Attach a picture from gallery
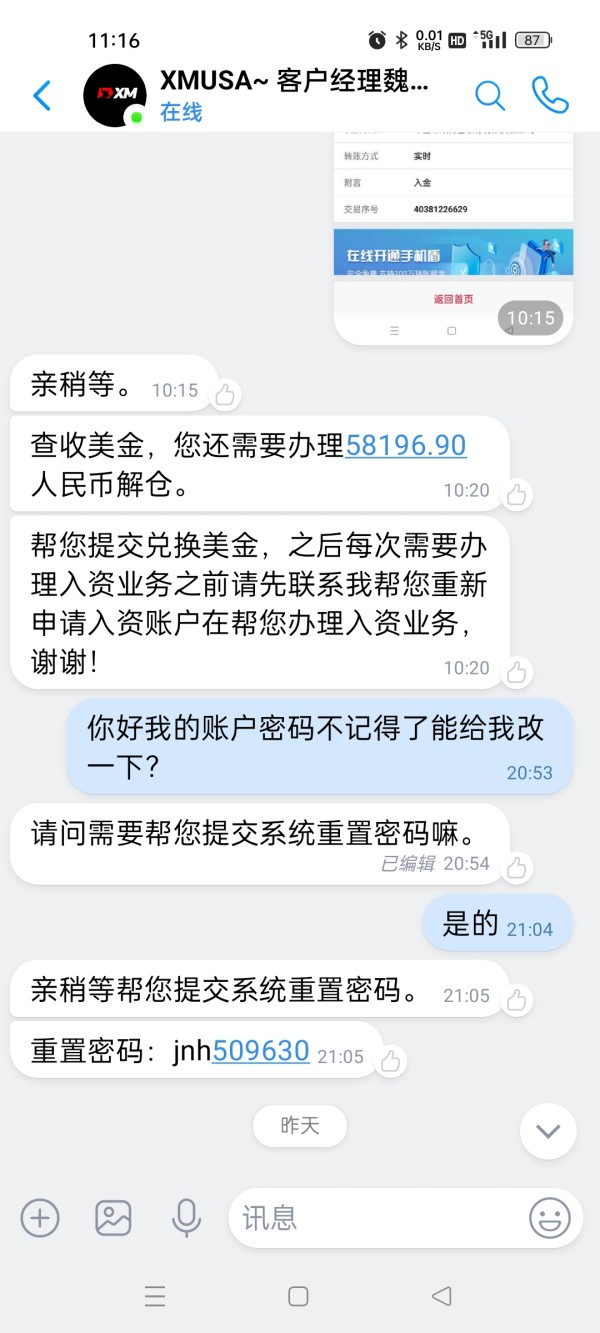The image size is (600, 1333). [113, 1218]
